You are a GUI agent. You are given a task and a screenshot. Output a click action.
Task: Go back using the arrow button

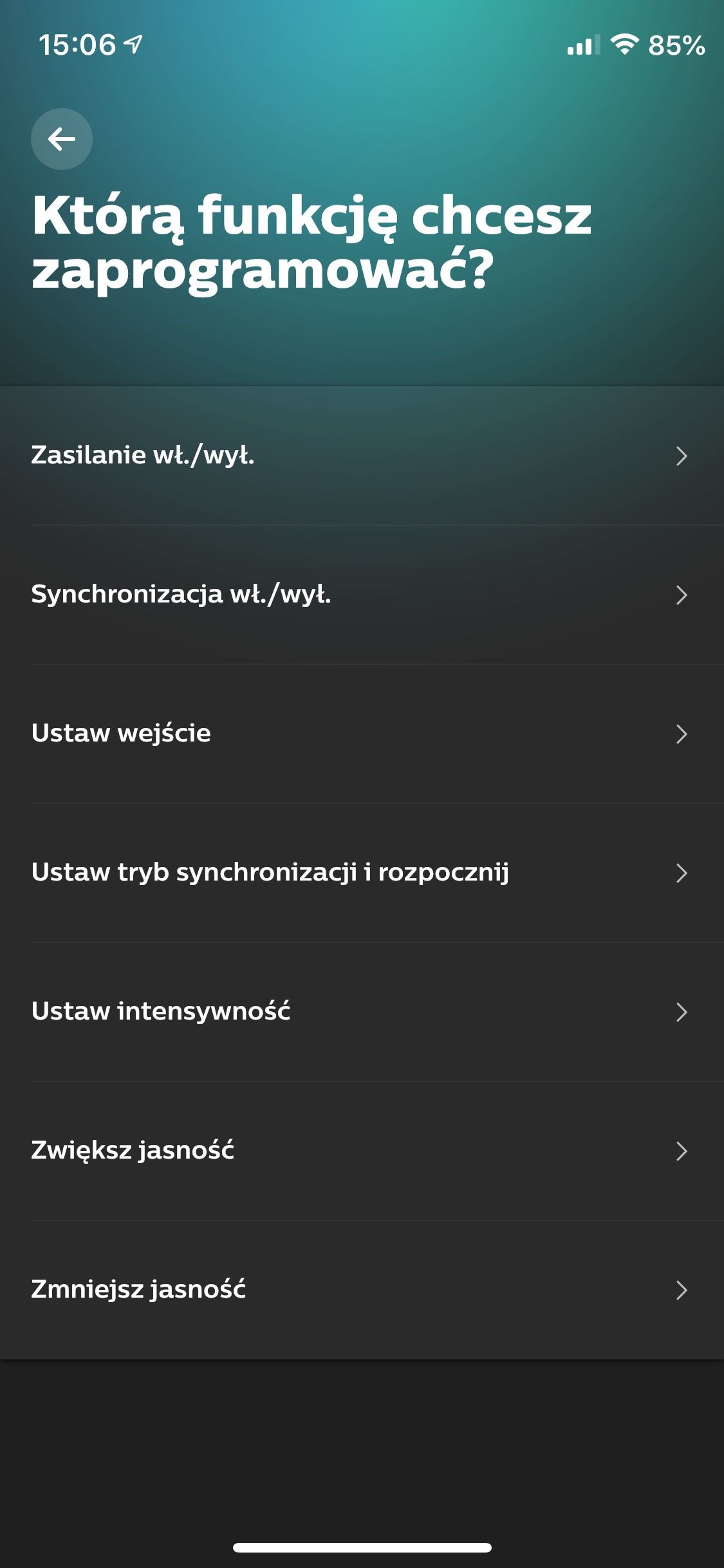(62, 139)
